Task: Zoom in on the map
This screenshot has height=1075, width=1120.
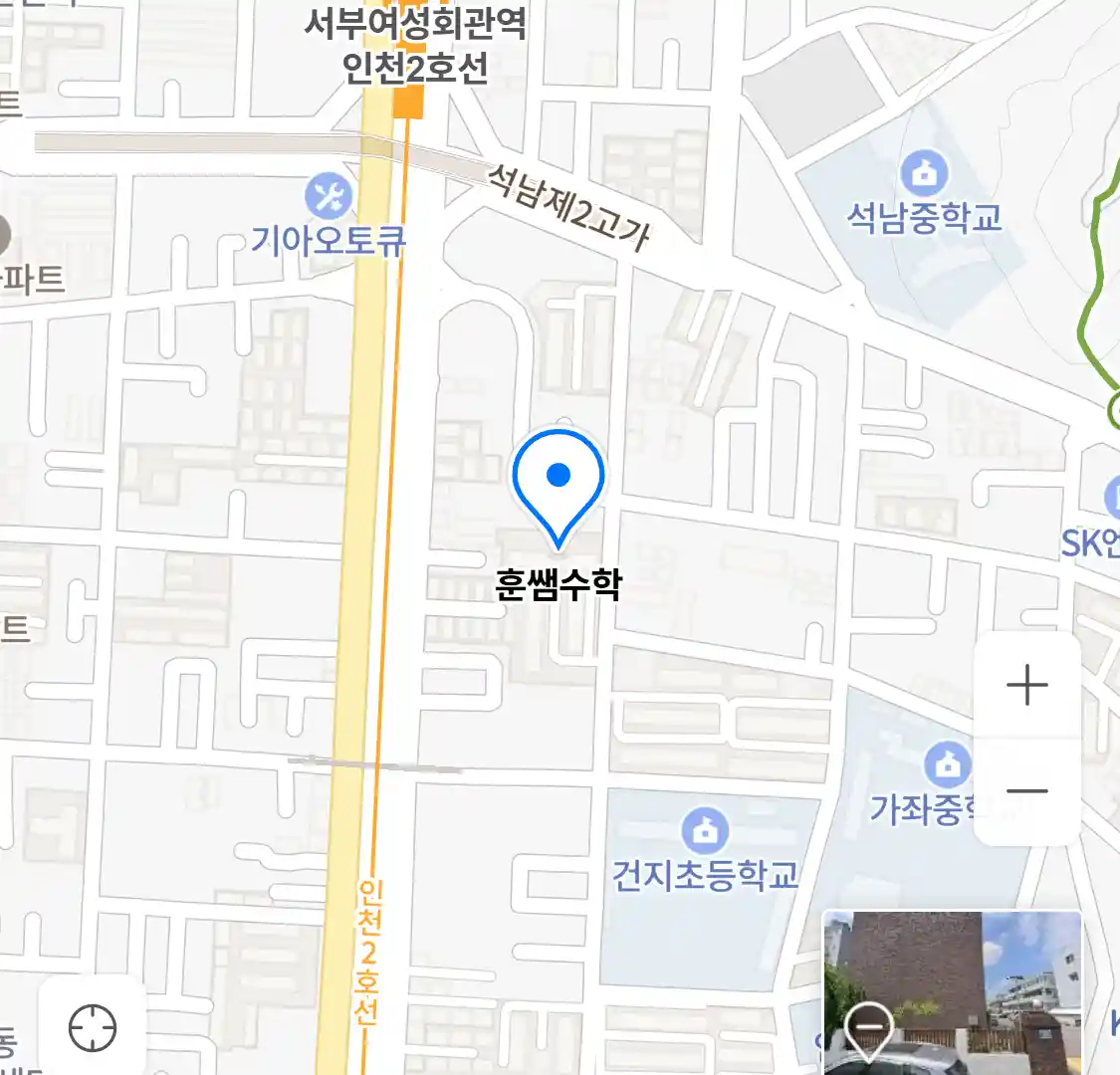Action: point(1026,686)
